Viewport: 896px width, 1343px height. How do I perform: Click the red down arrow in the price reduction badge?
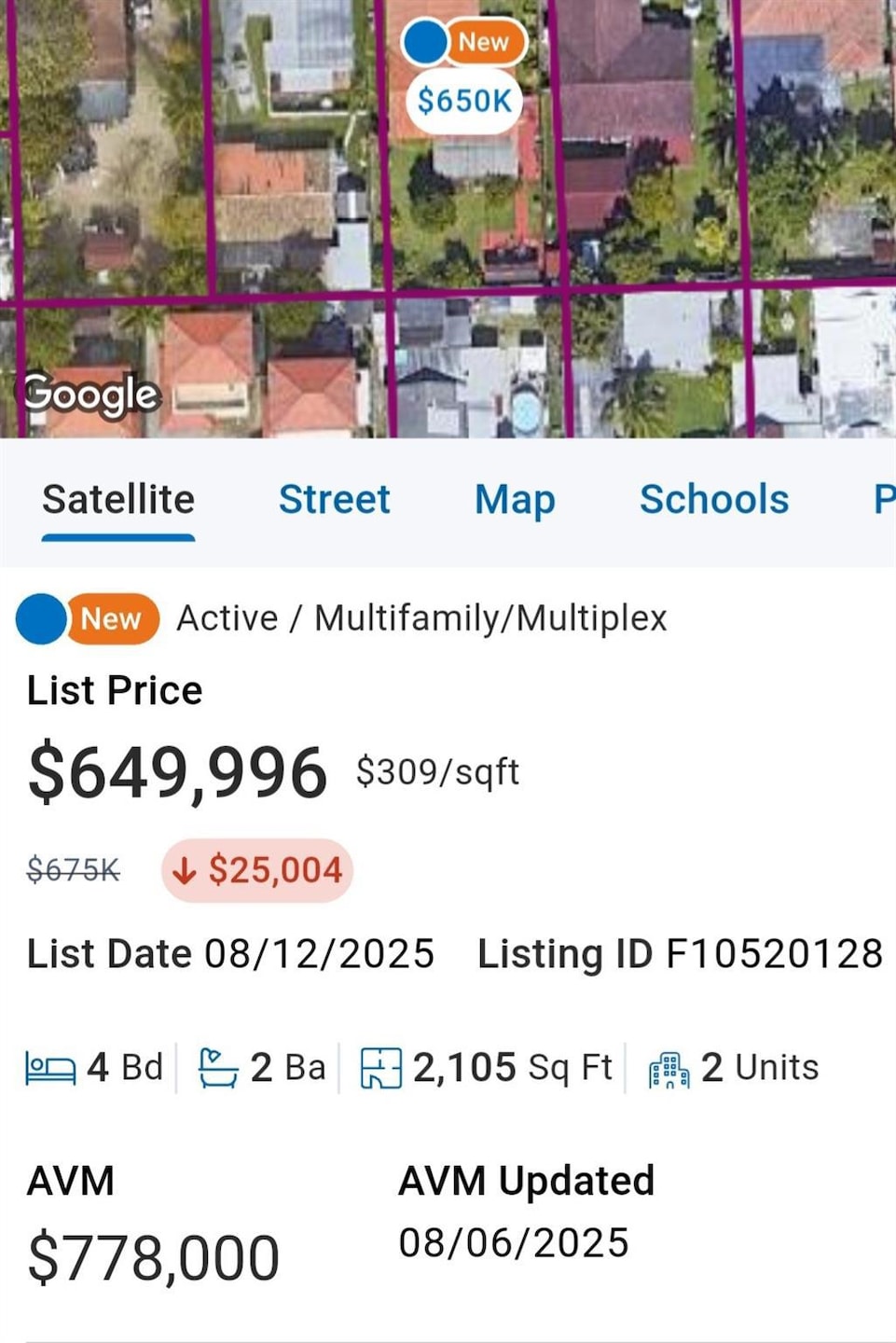click(186, 871)
